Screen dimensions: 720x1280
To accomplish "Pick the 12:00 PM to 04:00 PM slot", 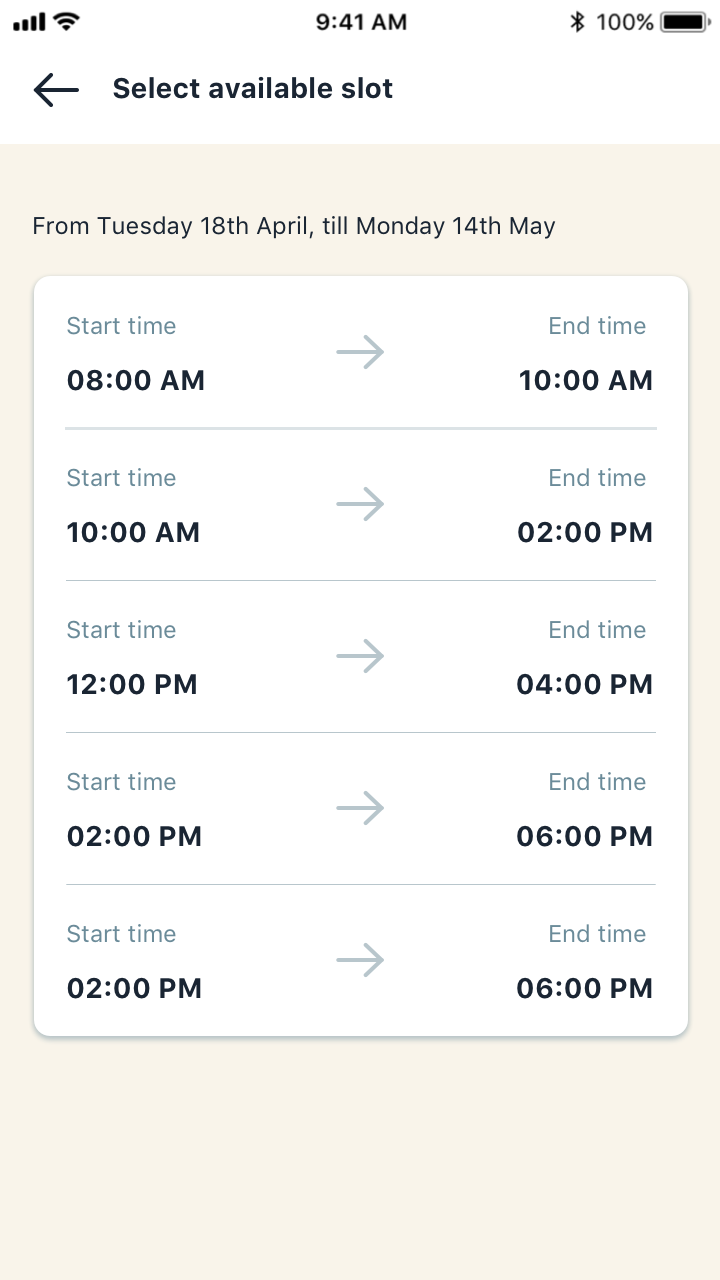I will [x=360, y=657].
